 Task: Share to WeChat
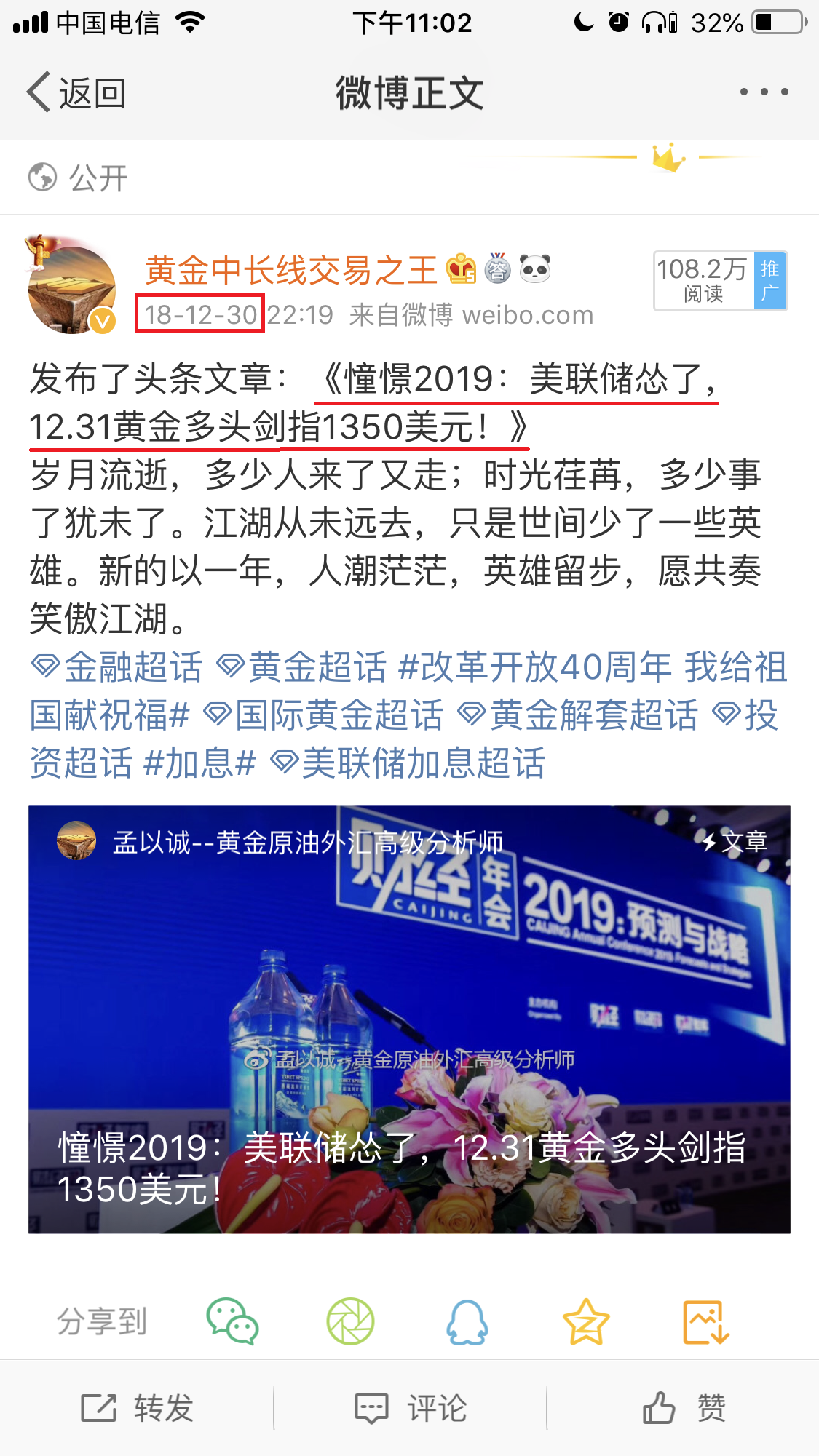pyautogui.click(x=232, y=1321)
